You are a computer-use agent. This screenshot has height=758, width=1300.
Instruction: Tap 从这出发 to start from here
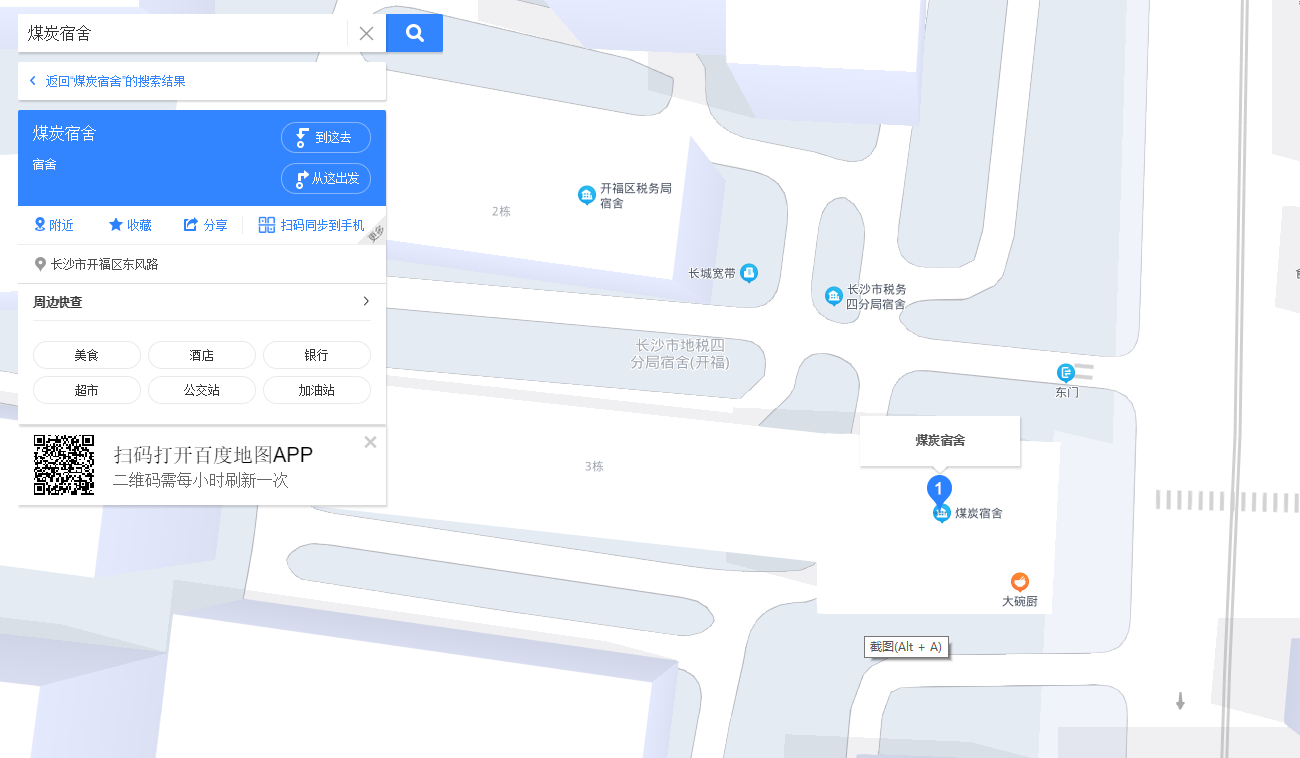(326, 178)
